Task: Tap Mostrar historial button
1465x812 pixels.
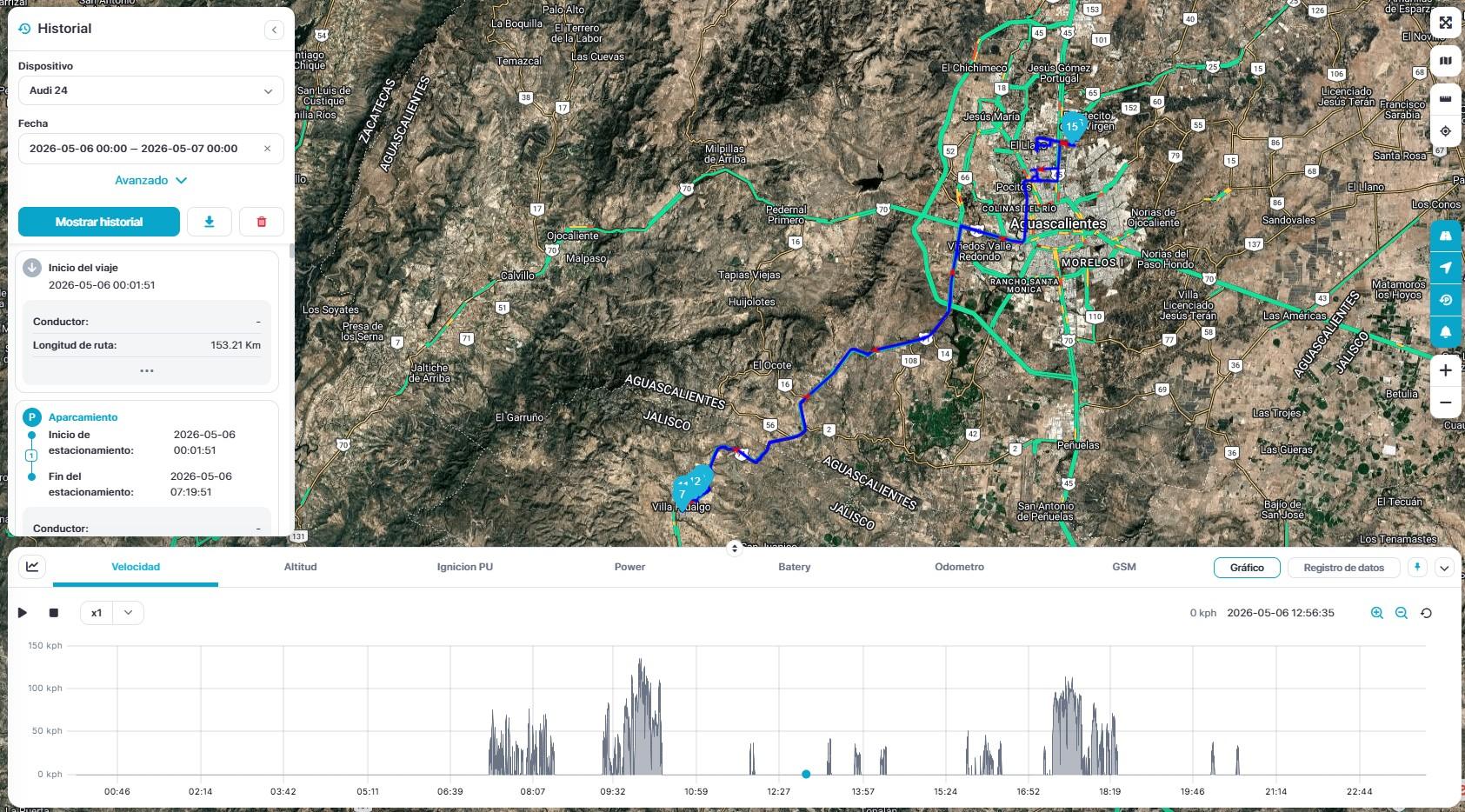Action: 99,222
